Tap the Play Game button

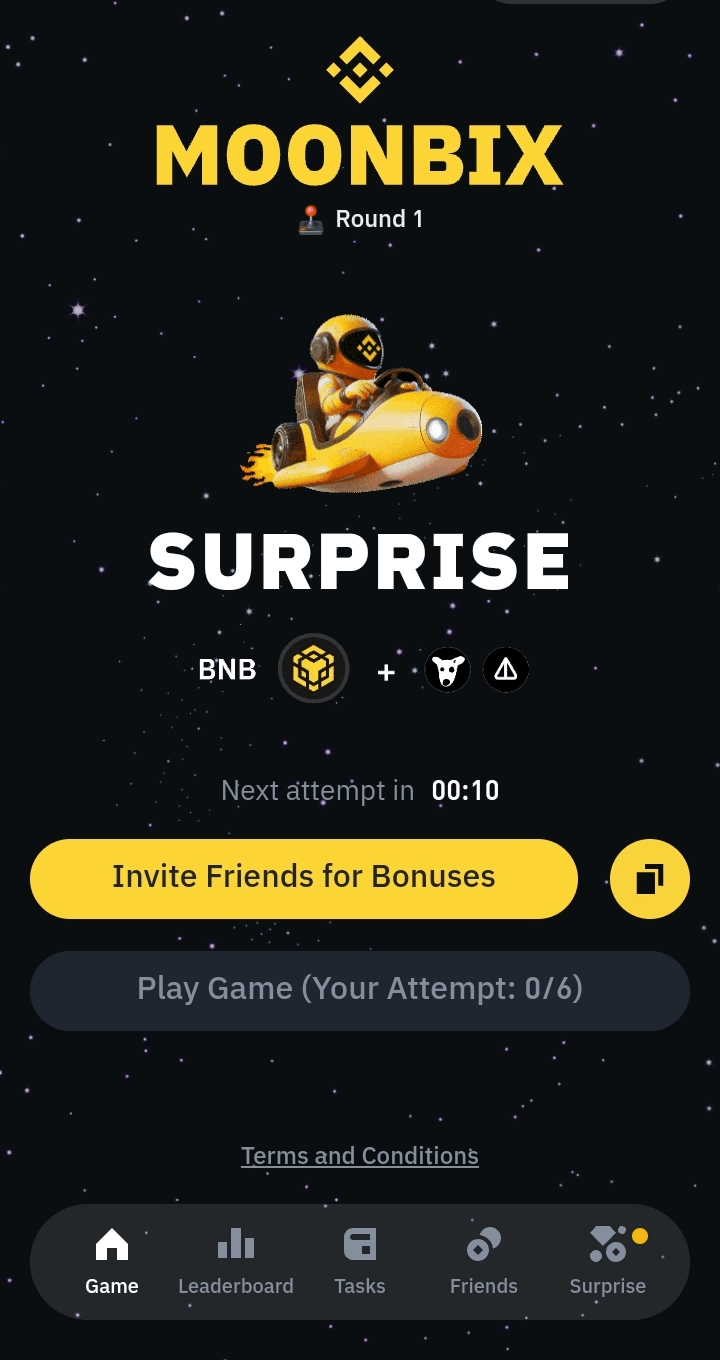tap(360, 990)
